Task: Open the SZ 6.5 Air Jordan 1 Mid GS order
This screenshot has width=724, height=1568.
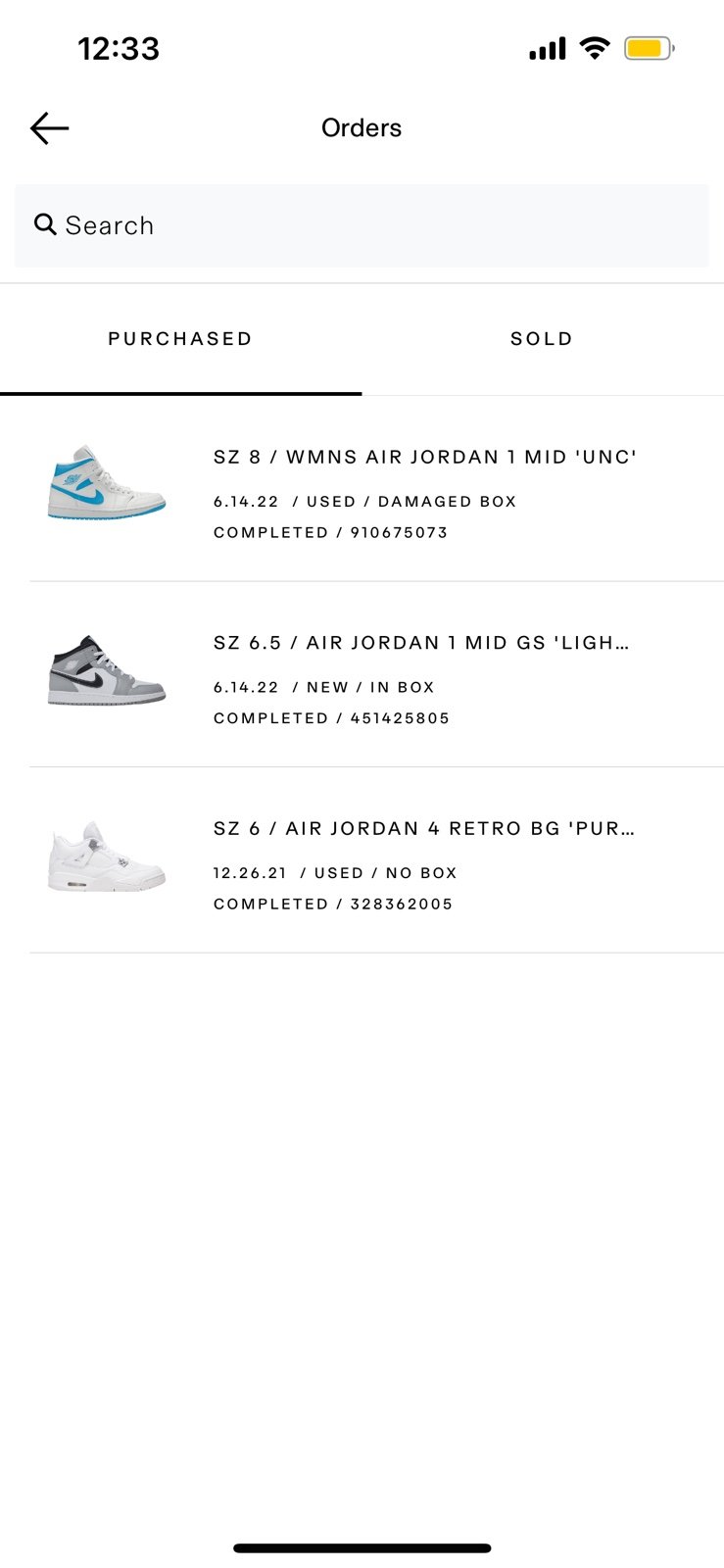Action: point(376,674)
